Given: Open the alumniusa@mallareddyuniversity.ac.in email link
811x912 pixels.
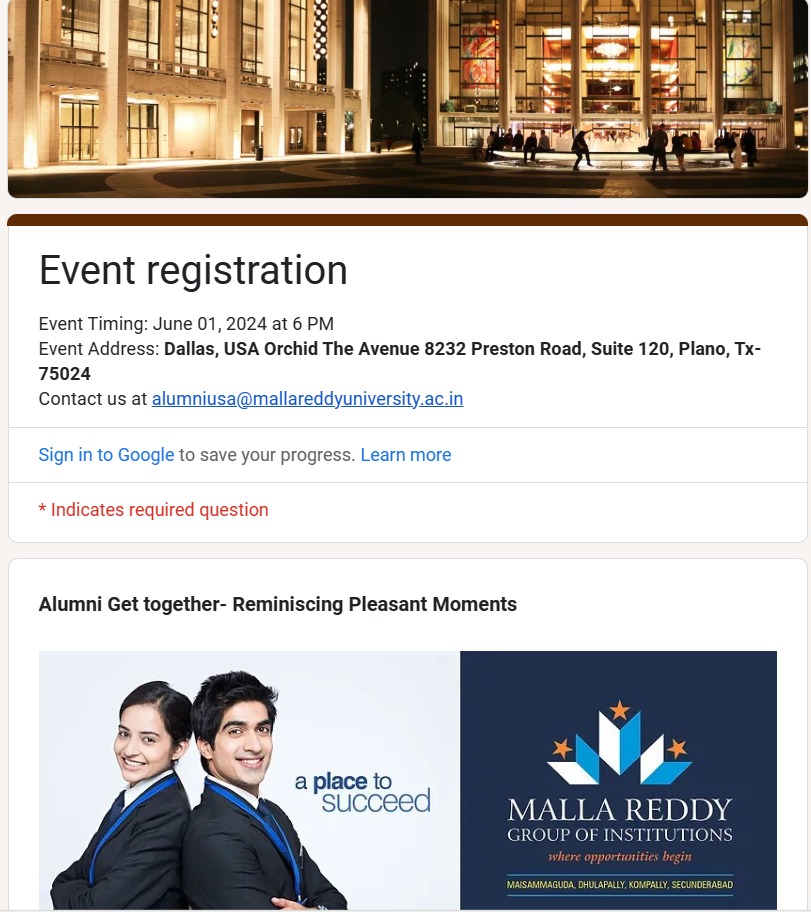Looking at the screenshot, I should [307, 399].
